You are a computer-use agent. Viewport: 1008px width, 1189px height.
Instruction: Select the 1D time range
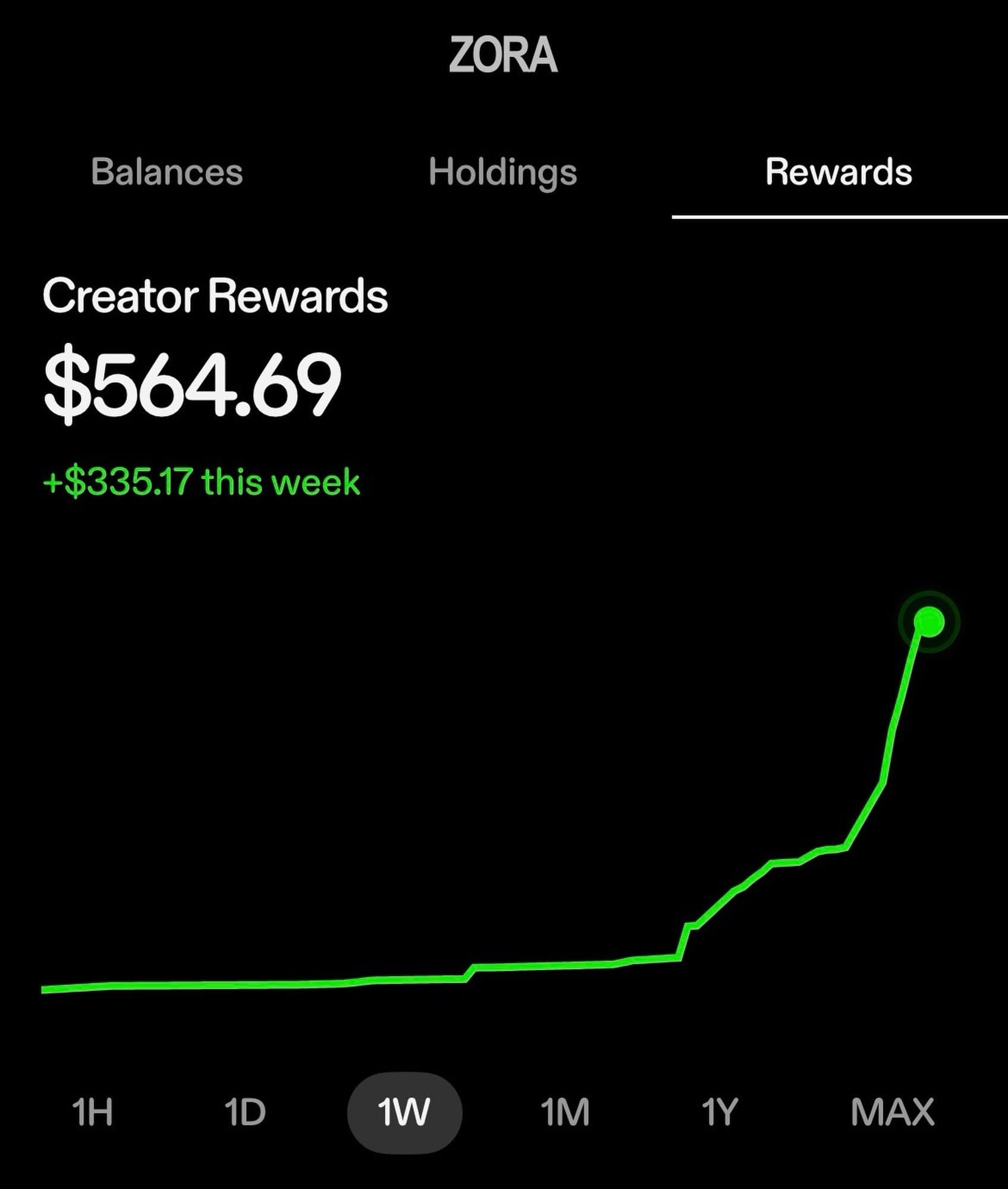tap(245, 1112)
